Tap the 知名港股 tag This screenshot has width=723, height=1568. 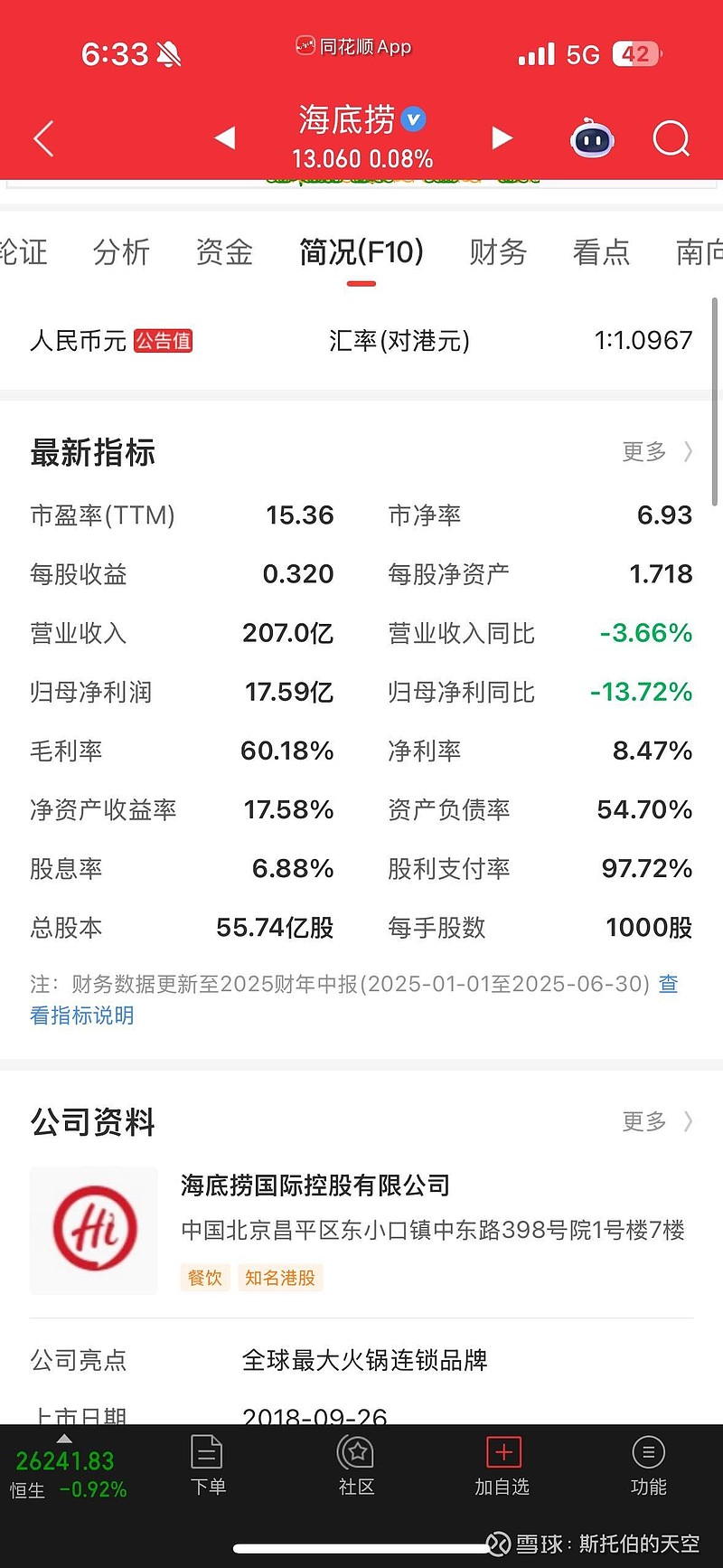(x=280, y=1277)
